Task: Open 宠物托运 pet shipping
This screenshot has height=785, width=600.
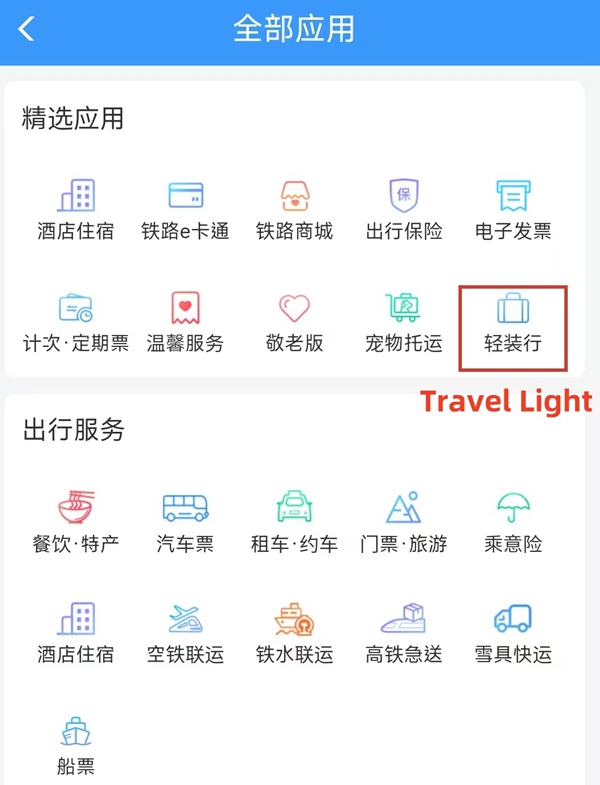Action: (404, 322)
